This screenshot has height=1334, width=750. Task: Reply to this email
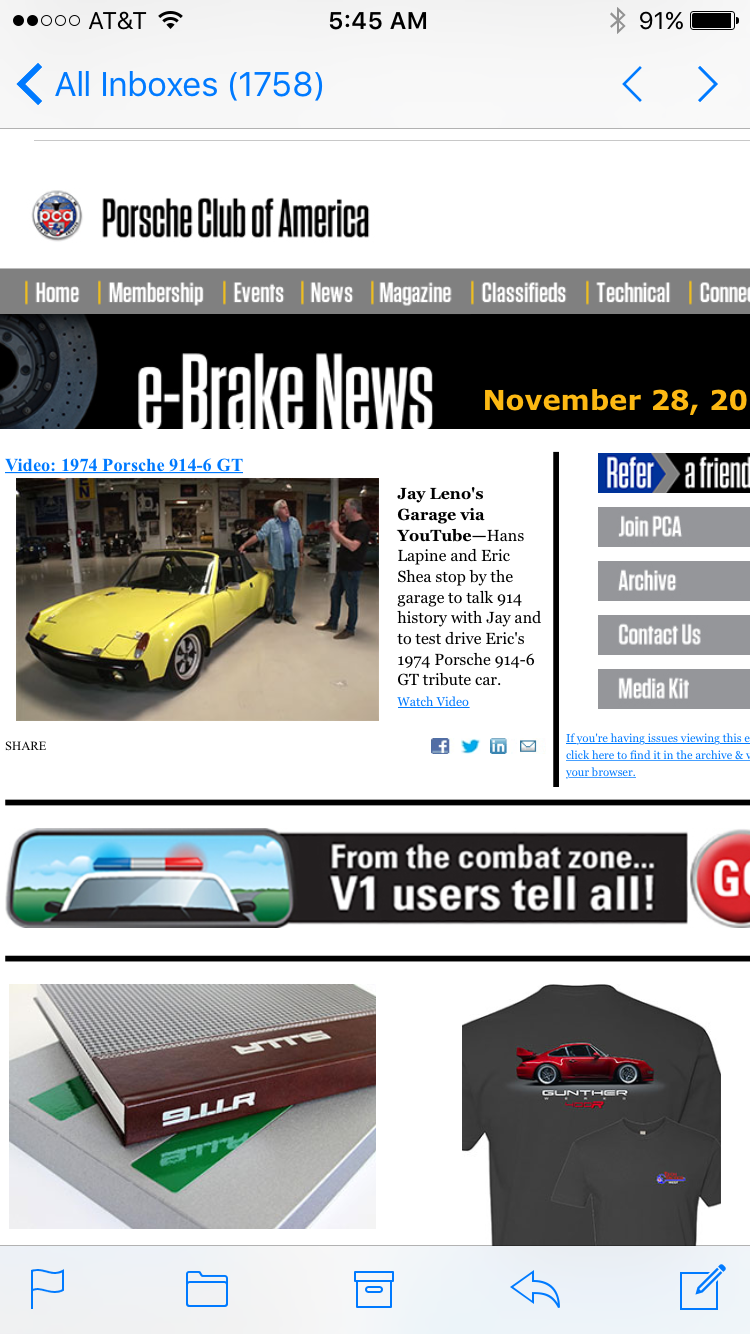535,1288
